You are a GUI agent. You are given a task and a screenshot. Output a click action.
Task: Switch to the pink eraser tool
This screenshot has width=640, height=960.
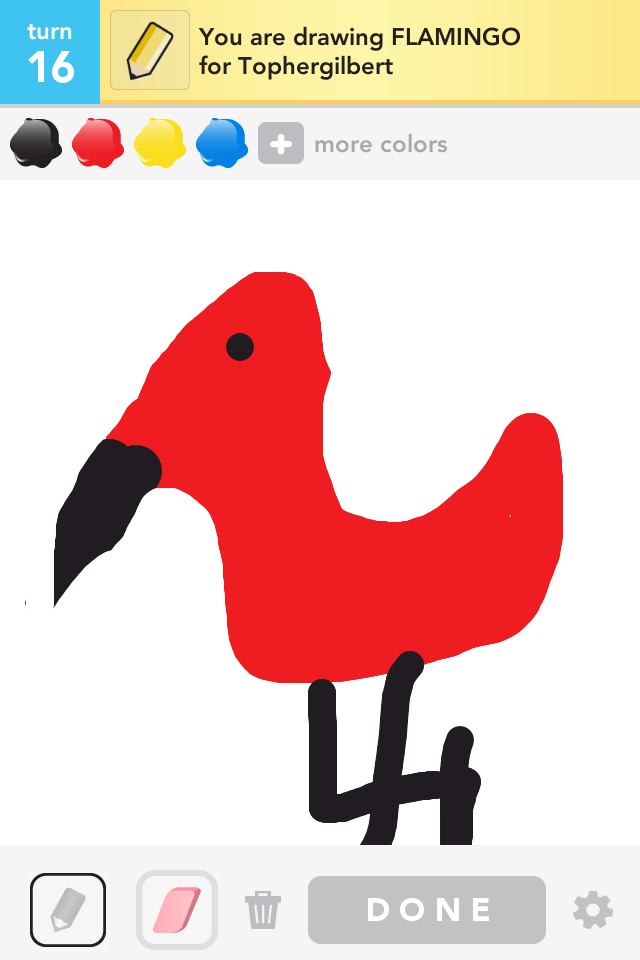click(x=177, y=909)
